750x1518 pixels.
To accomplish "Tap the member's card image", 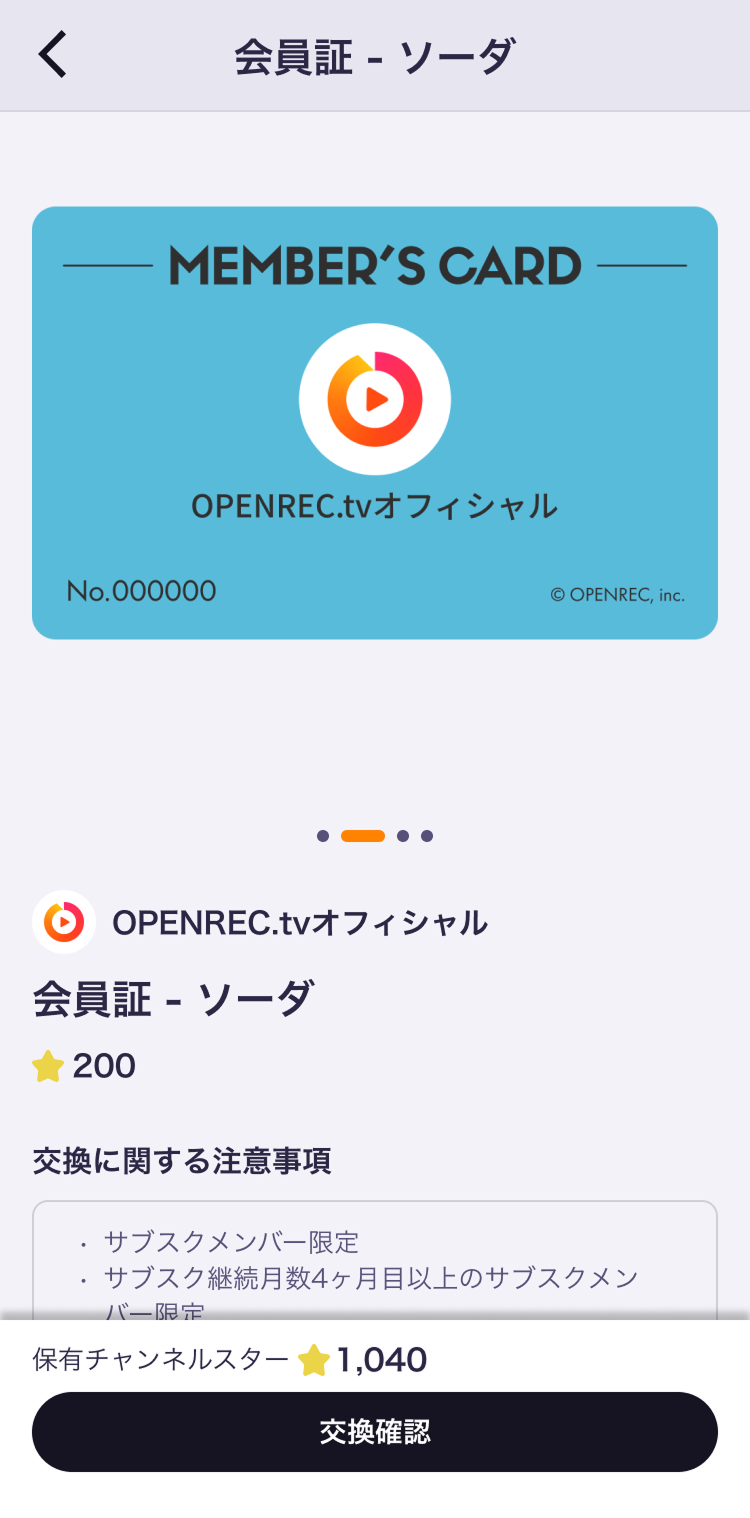I will (375, 422).
